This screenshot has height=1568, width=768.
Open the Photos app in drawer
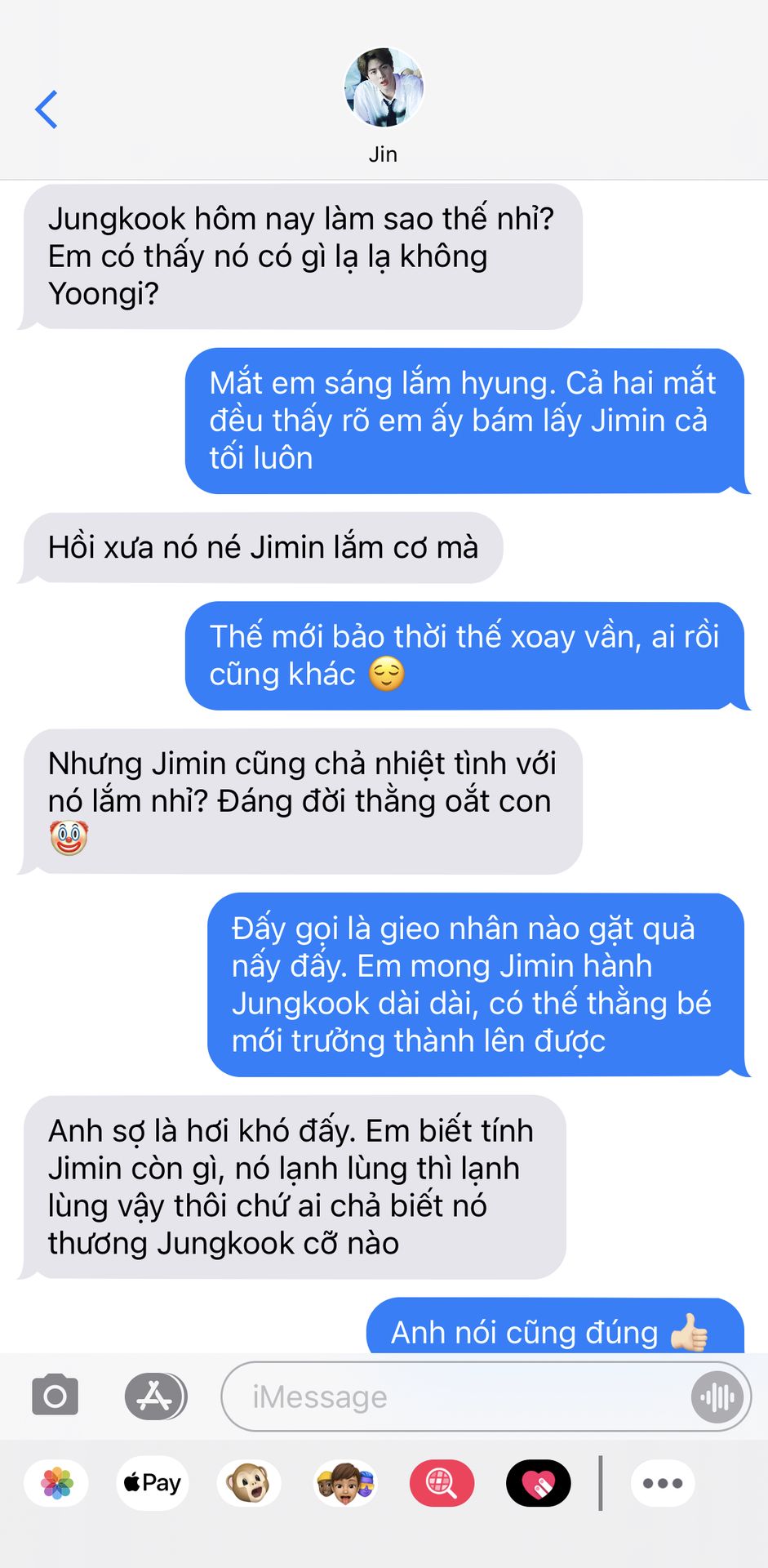[x=57, y=1483]
